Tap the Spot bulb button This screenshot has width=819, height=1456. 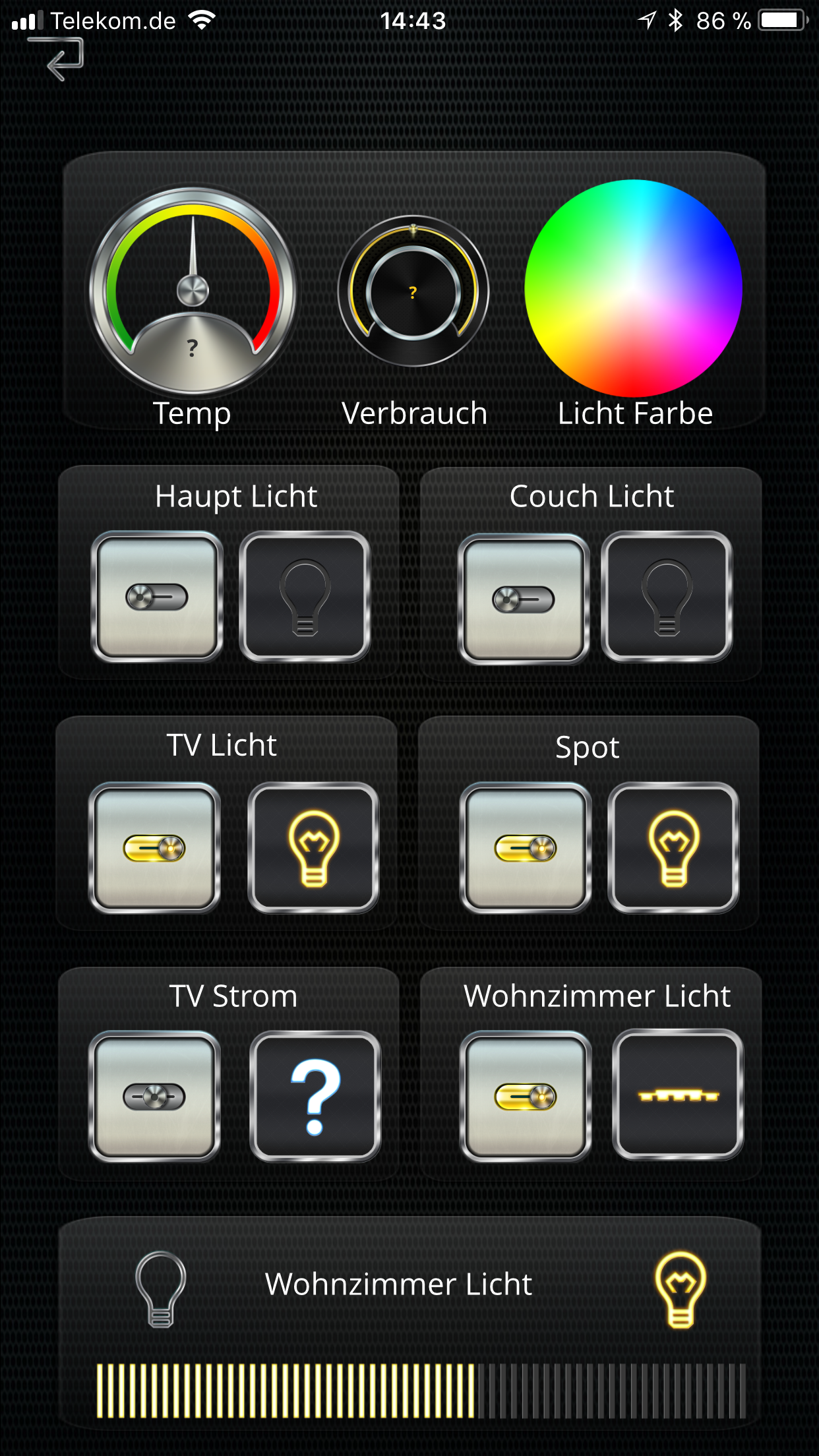click(x=673, y=848)
